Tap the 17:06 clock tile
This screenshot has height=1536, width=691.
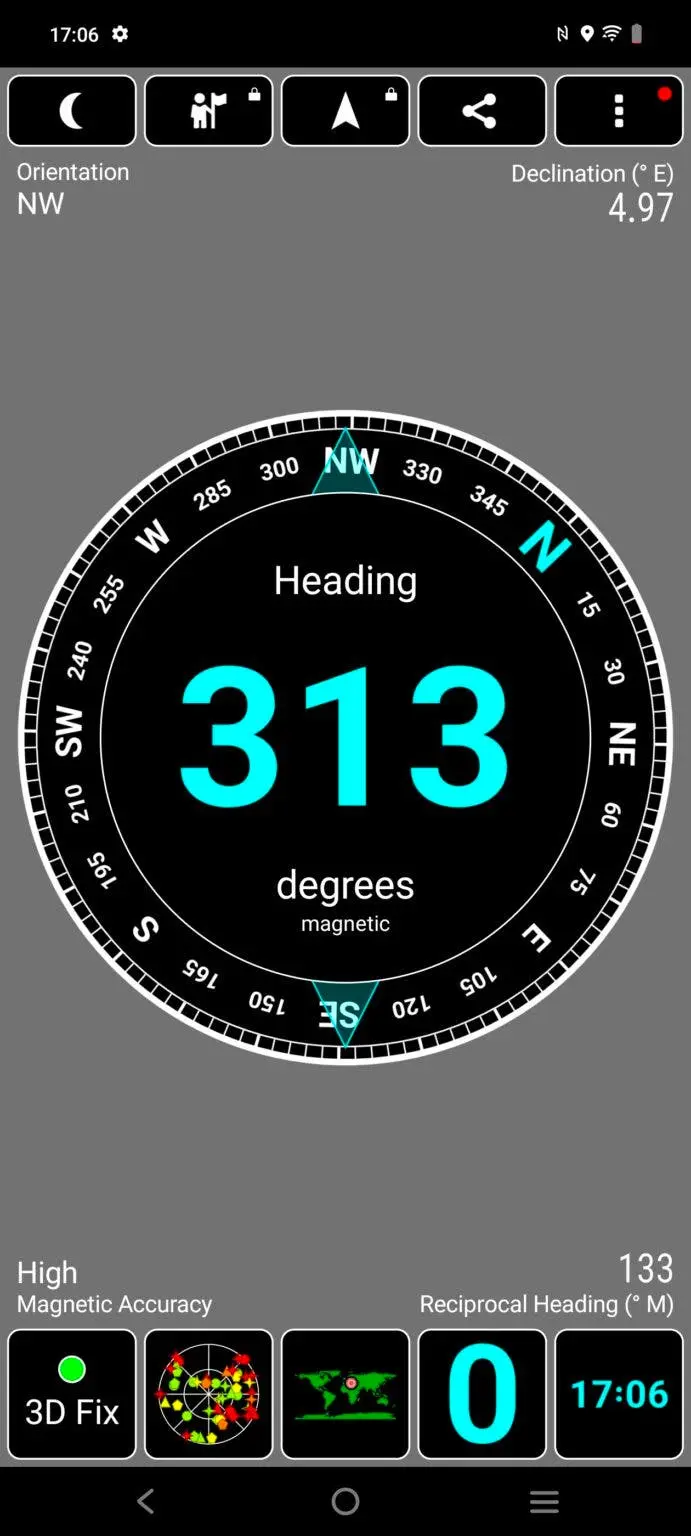[619, 1393]
